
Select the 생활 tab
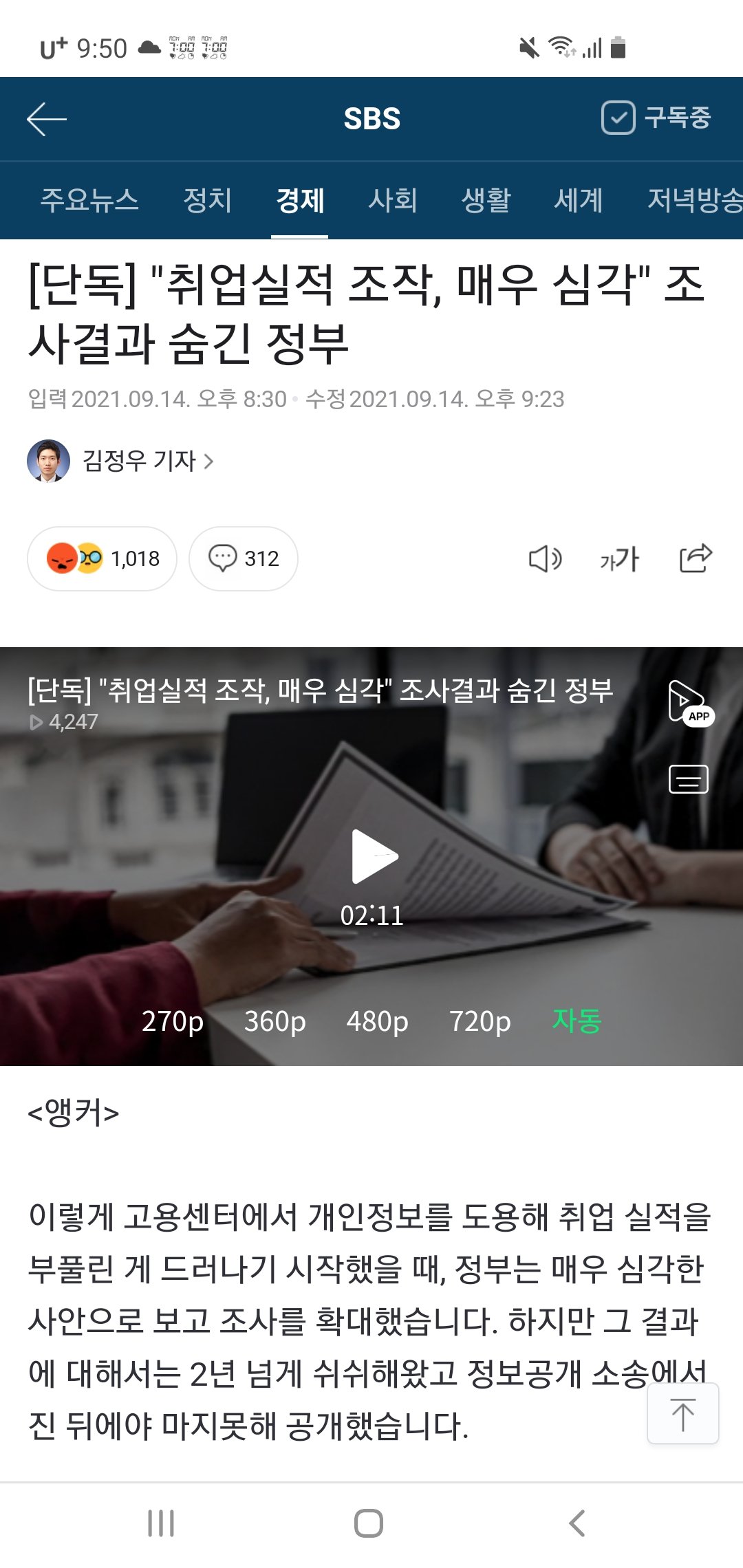[486, 200]
